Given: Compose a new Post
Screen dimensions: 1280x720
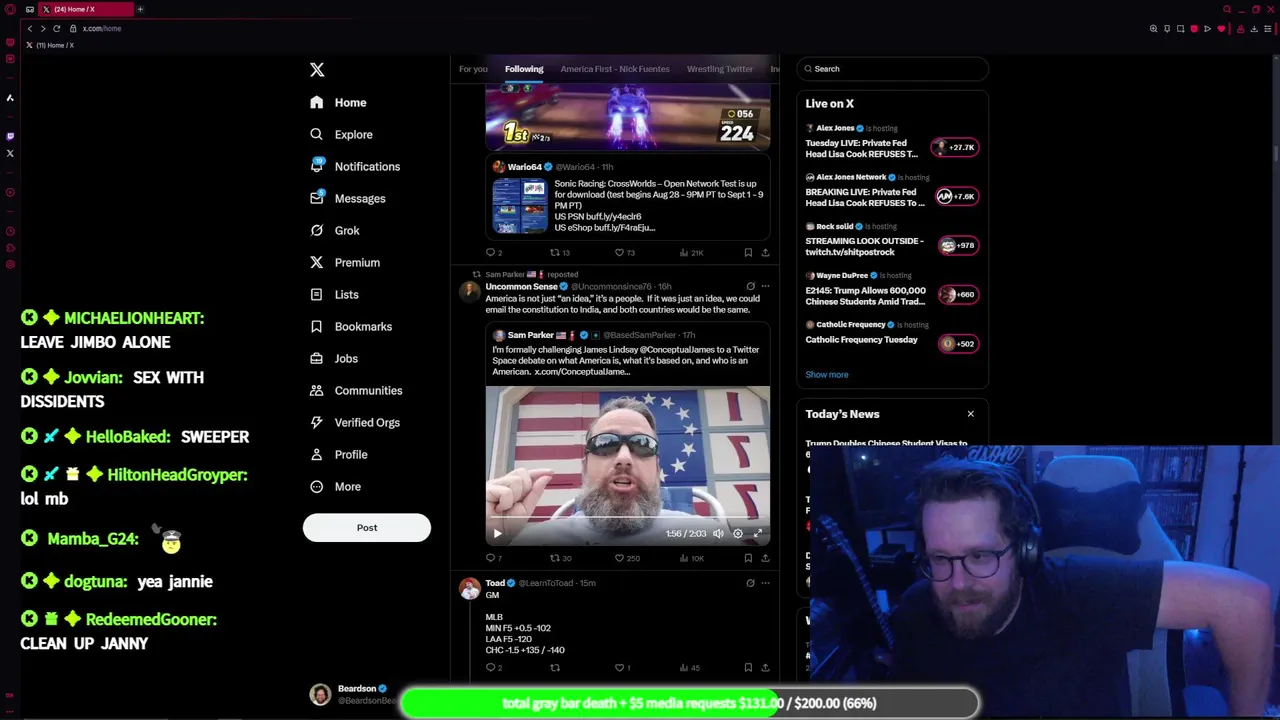Looking at the screenshot, I should tap(366, 527).
